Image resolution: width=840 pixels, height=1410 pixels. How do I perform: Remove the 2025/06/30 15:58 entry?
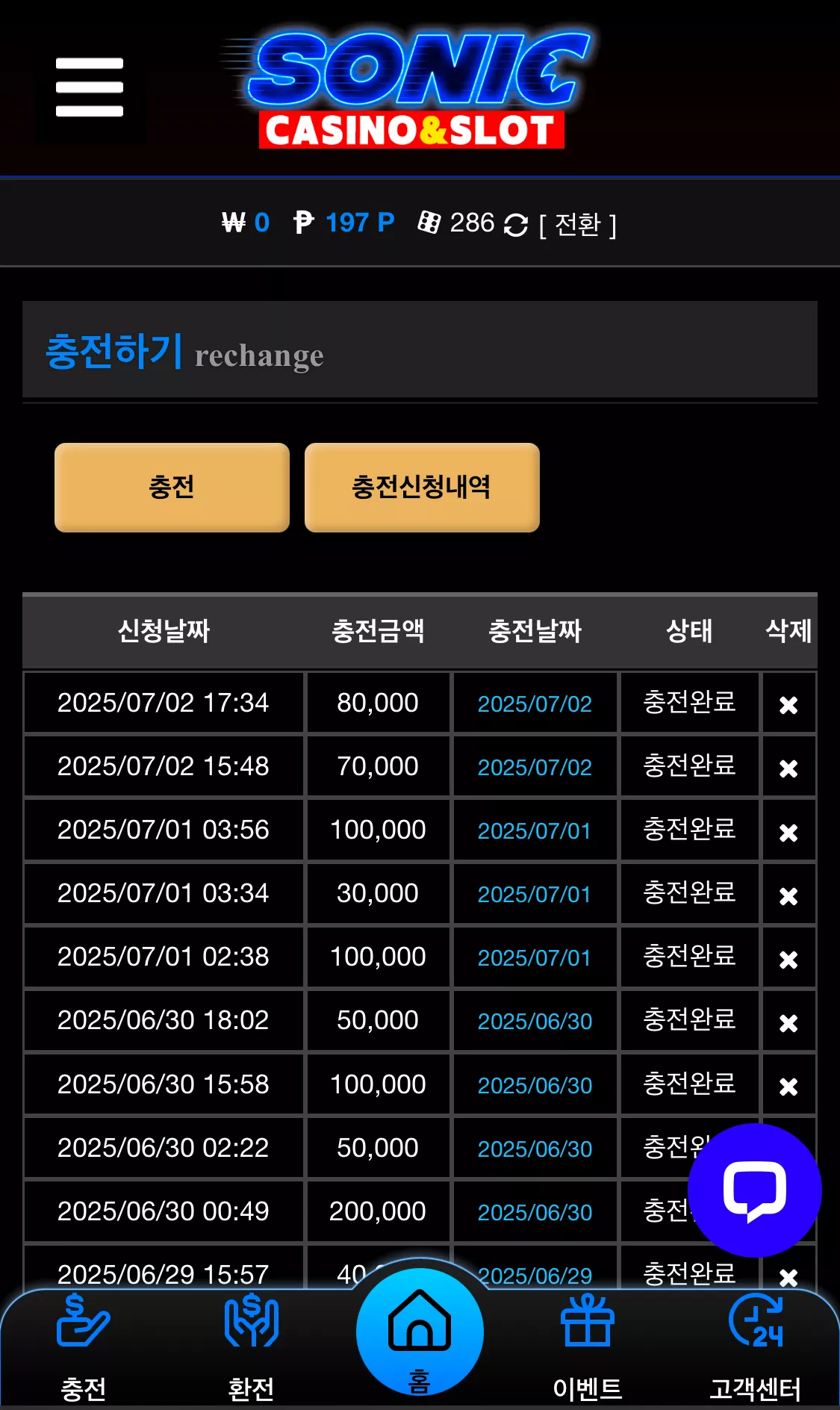click(788, 1086)
